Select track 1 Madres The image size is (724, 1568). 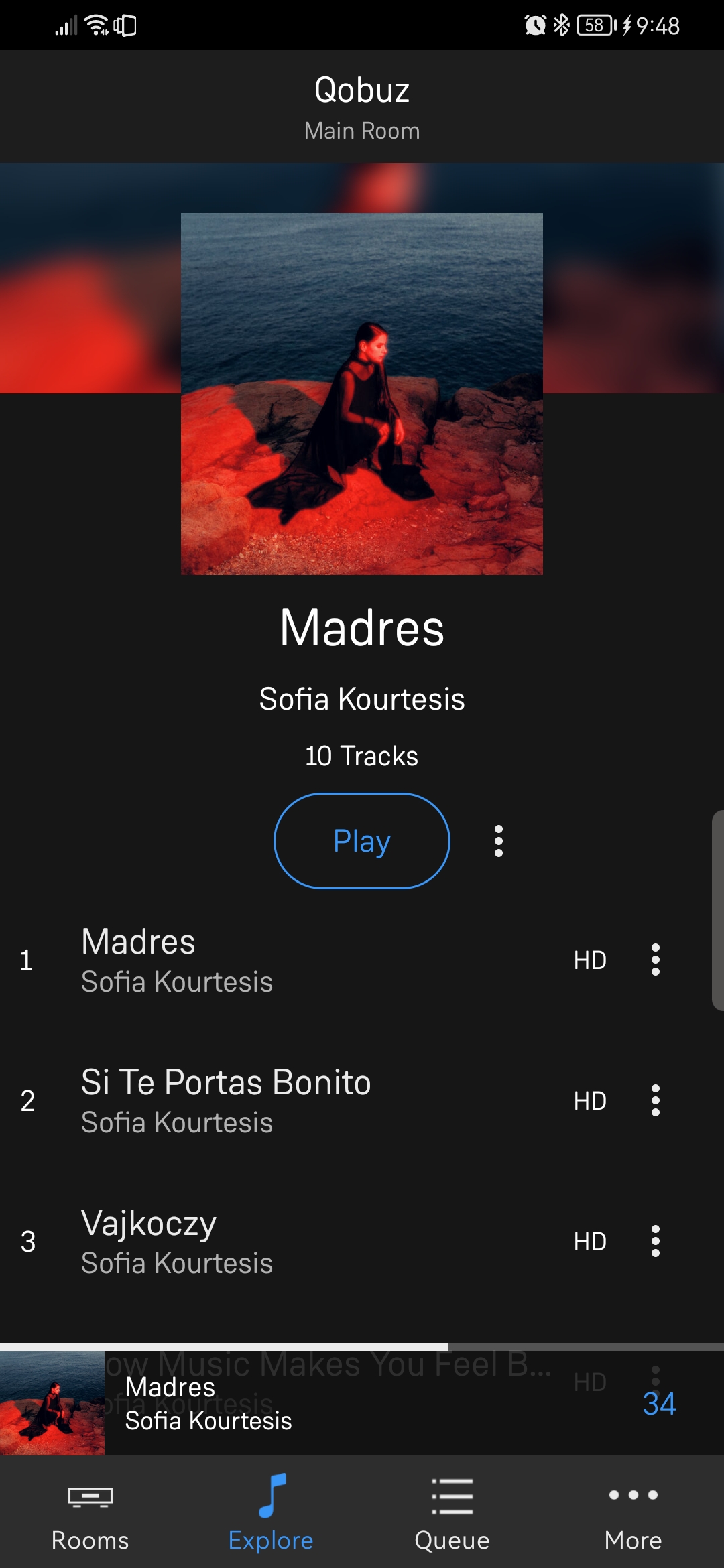pyautogui.click(x=268, y=960)
